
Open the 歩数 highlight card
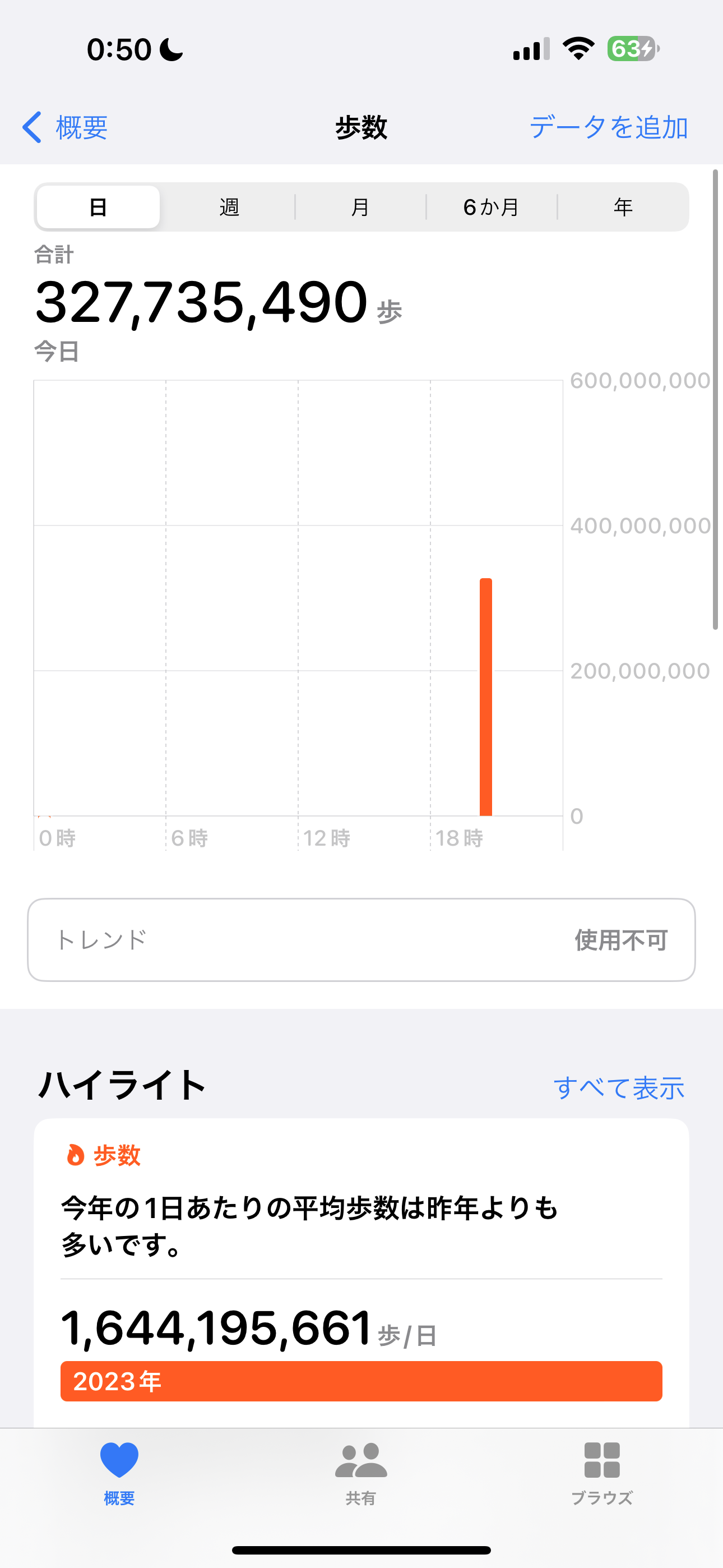[x=361, y=1266]
